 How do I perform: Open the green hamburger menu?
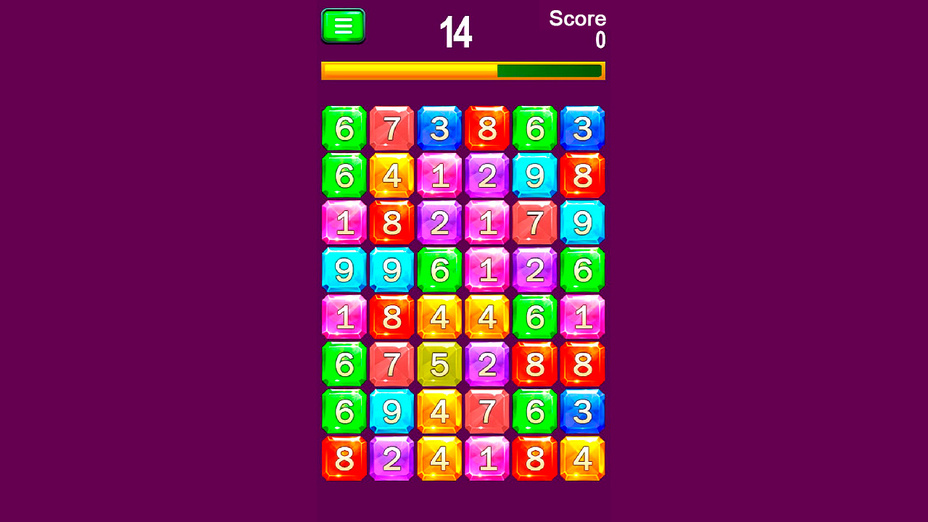click(x=343, y=26)
